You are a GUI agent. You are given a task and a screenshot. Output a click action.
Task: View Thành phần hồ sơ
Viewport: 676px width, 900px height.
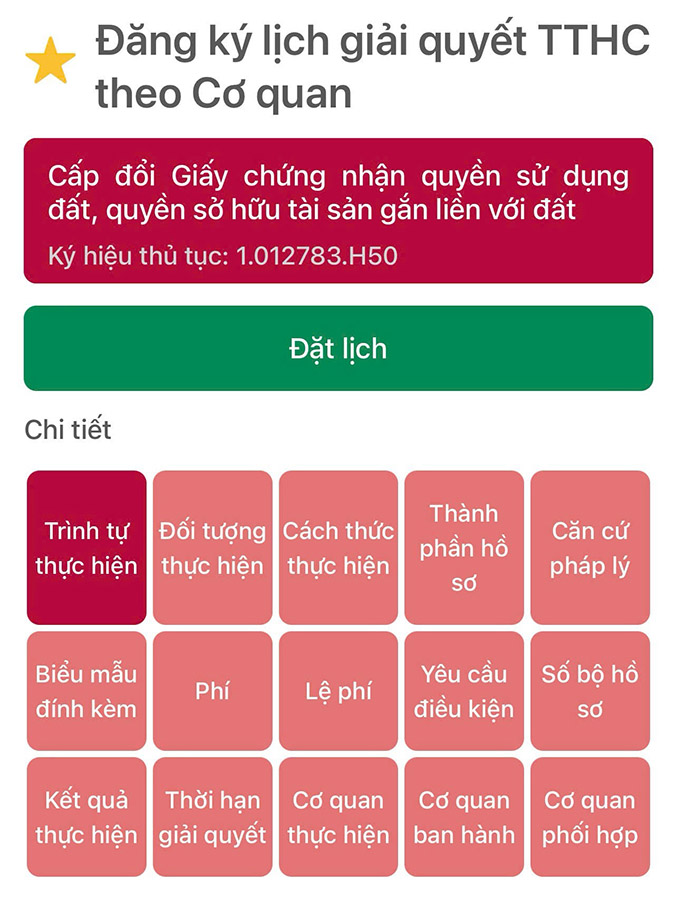[x=464, y=548]
